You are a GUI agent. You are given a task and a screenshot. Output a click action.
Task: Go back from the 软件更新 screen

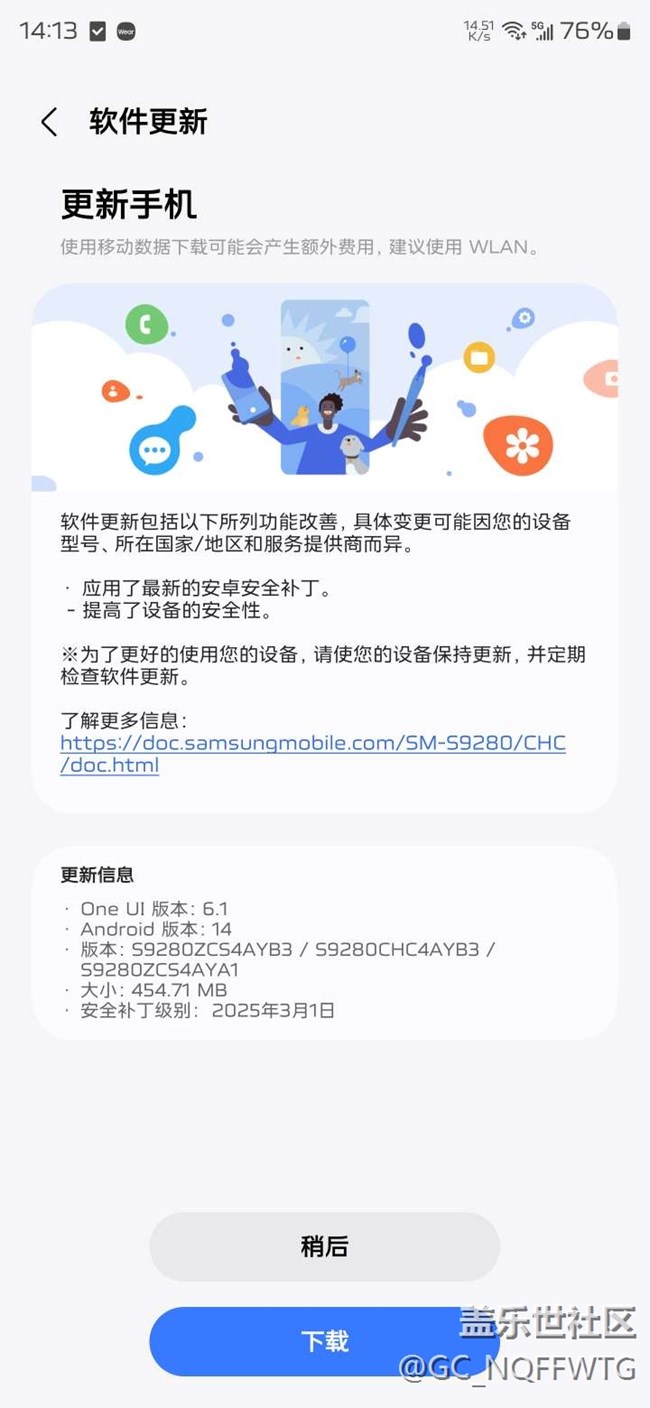(x=49, y=122)
